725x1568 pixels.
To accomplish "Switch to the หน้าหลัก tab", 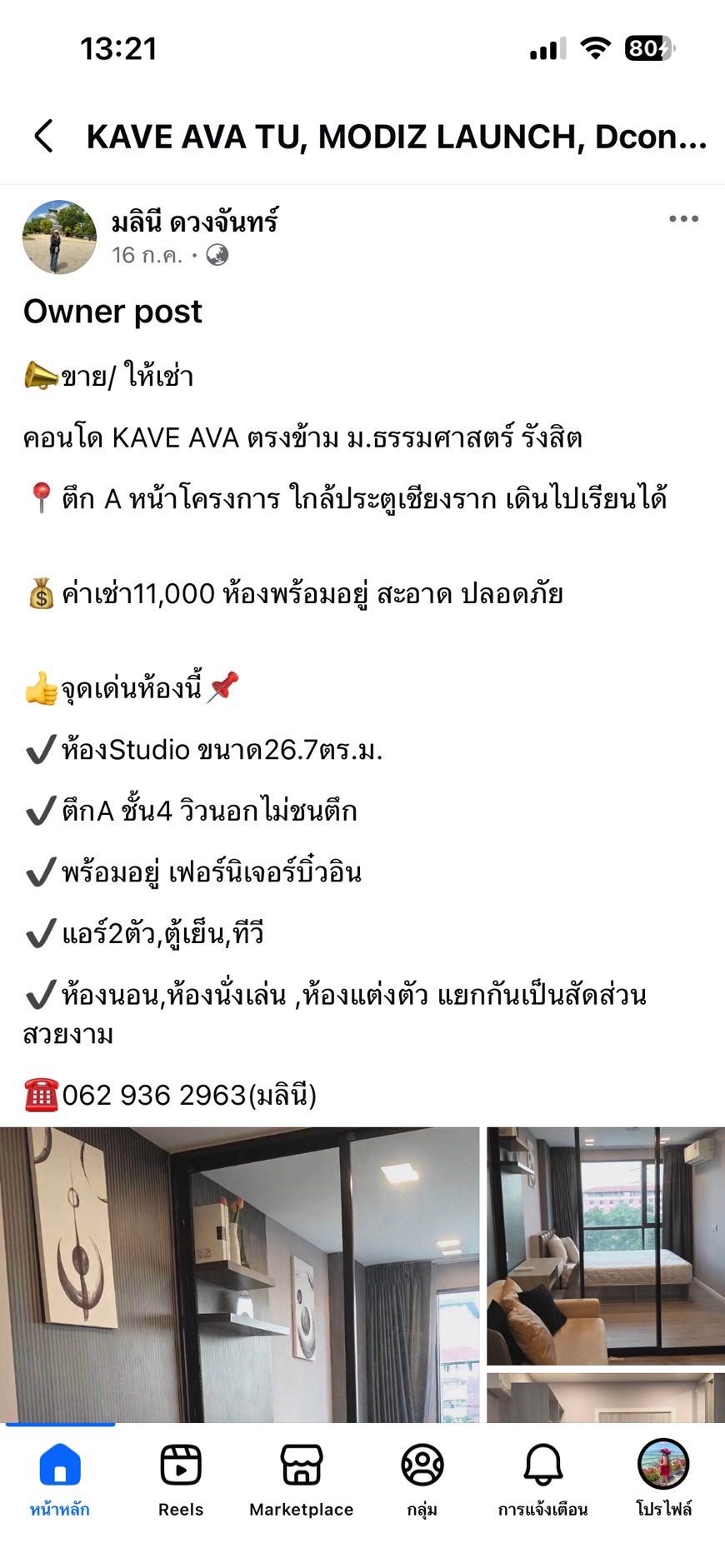I will point(60,1481).
